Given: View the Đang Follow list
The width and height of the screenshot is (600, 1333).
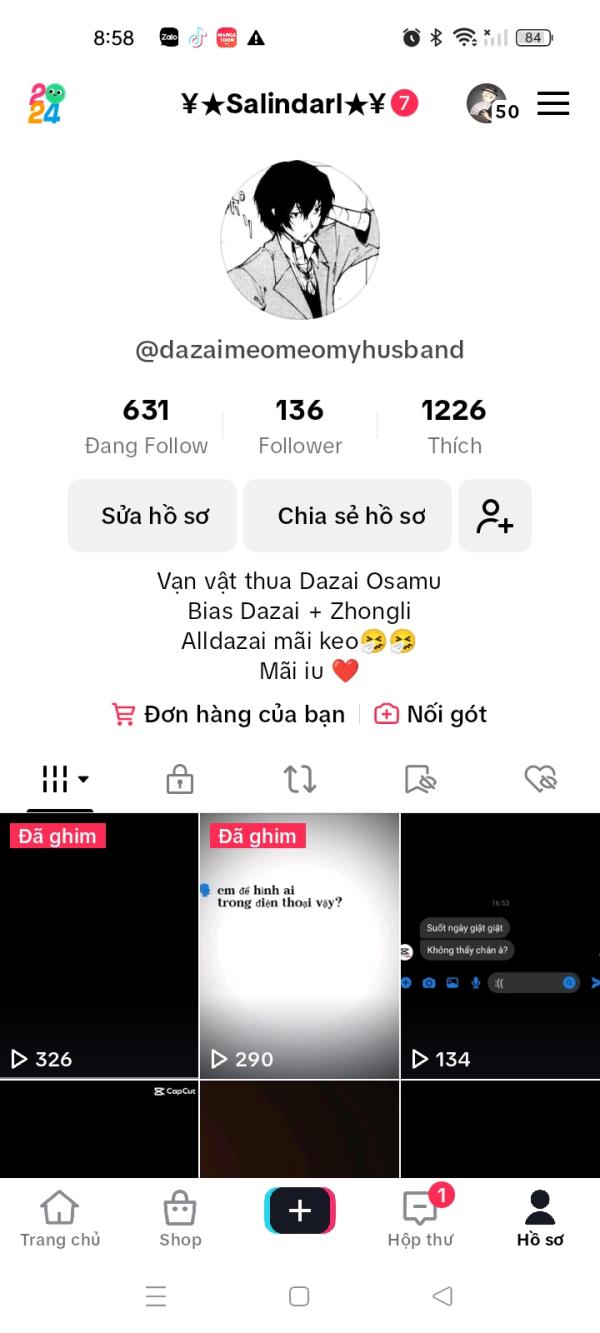Looking at the screenshot, I should click(146, 425).
